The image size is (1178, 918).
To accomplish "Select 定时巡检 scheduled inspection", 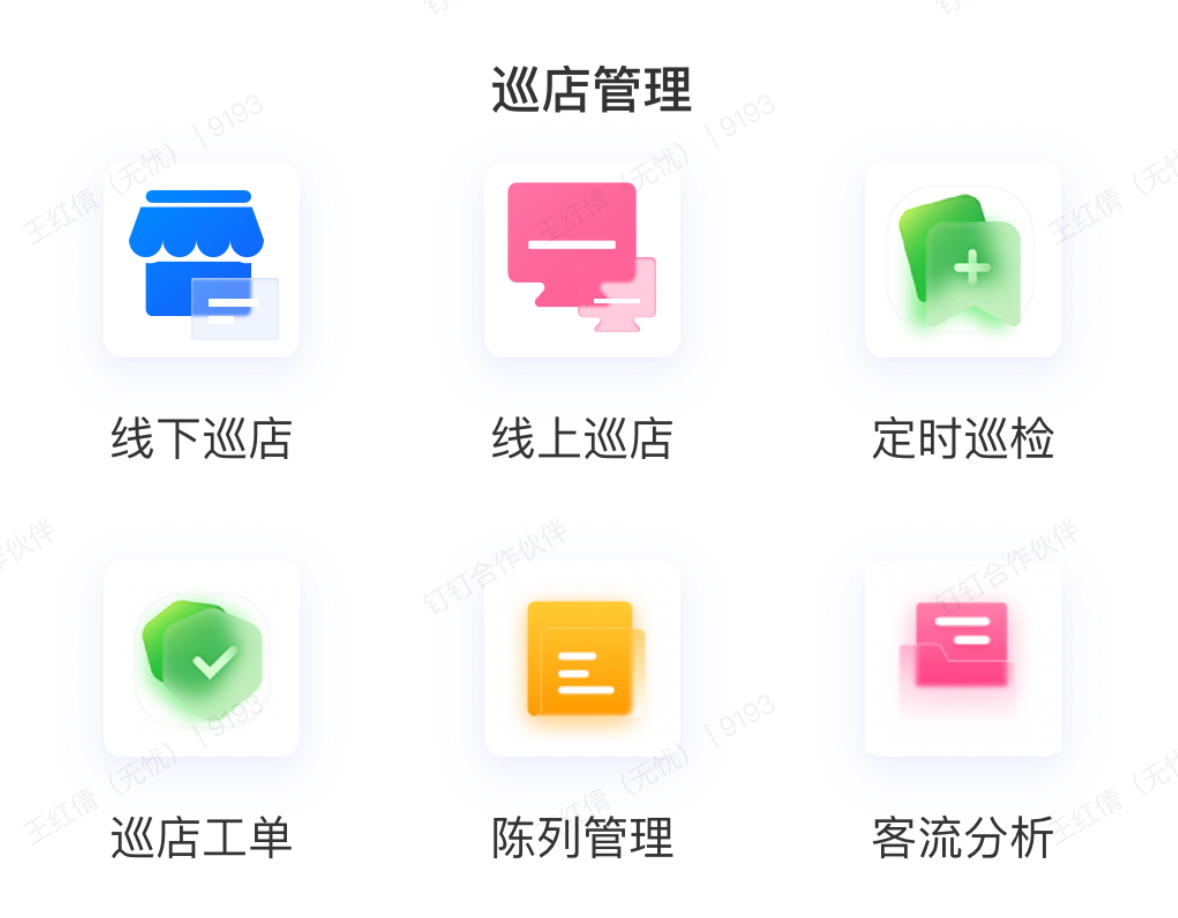I will pos(962,260).
